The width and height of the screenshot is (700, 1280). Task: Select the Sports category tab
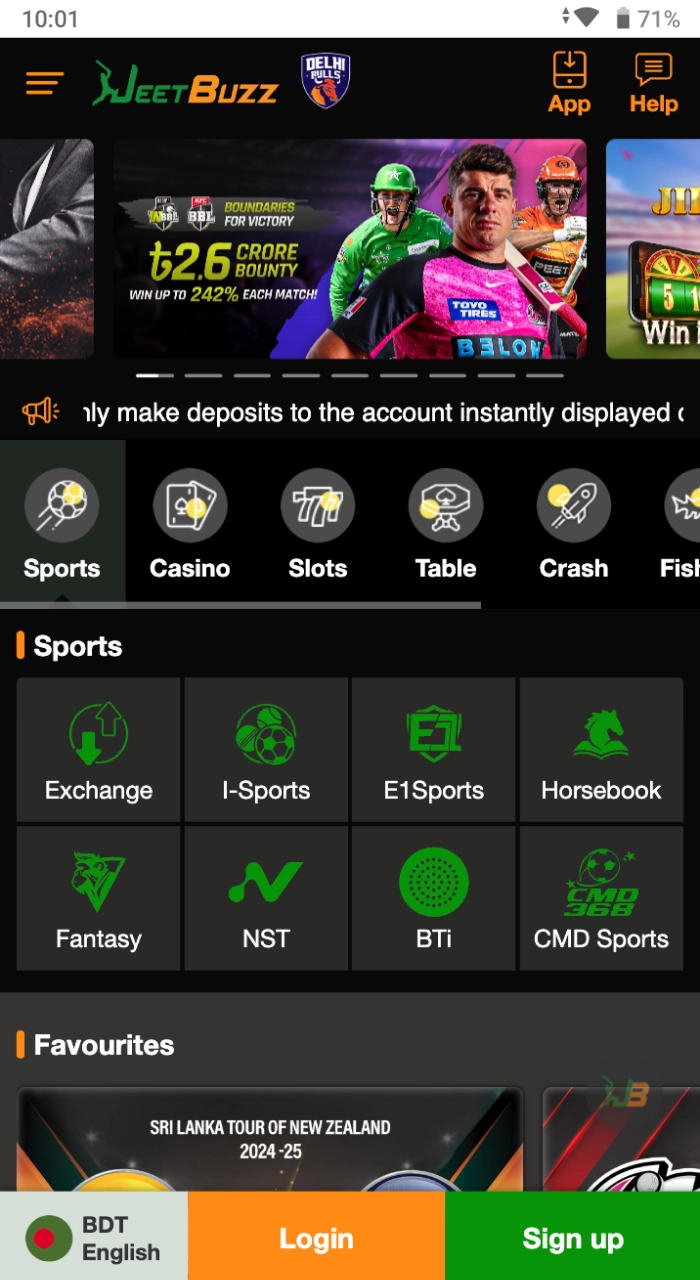coord(62,525)
